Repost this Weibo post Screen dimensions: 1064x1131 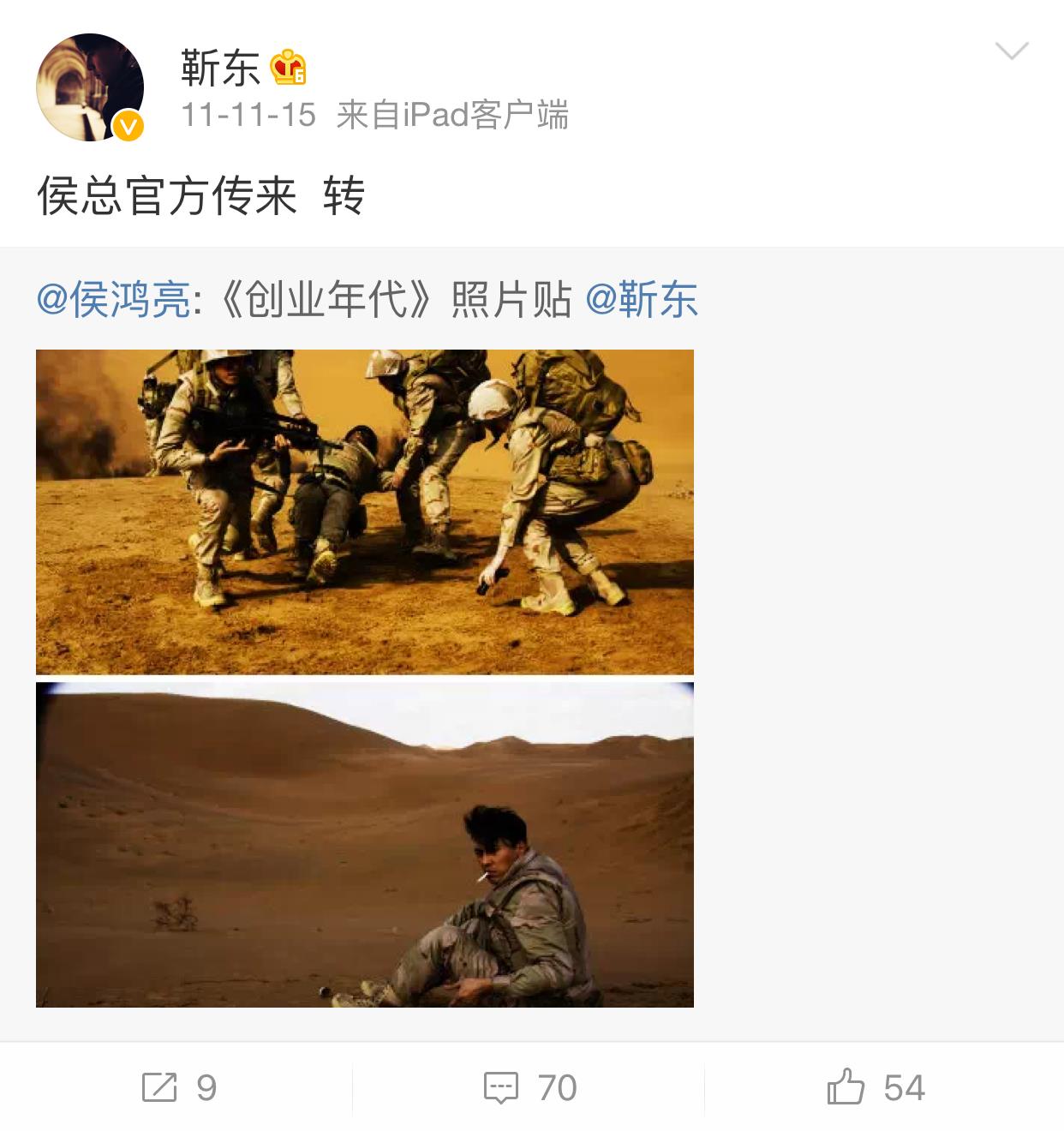178,1088
